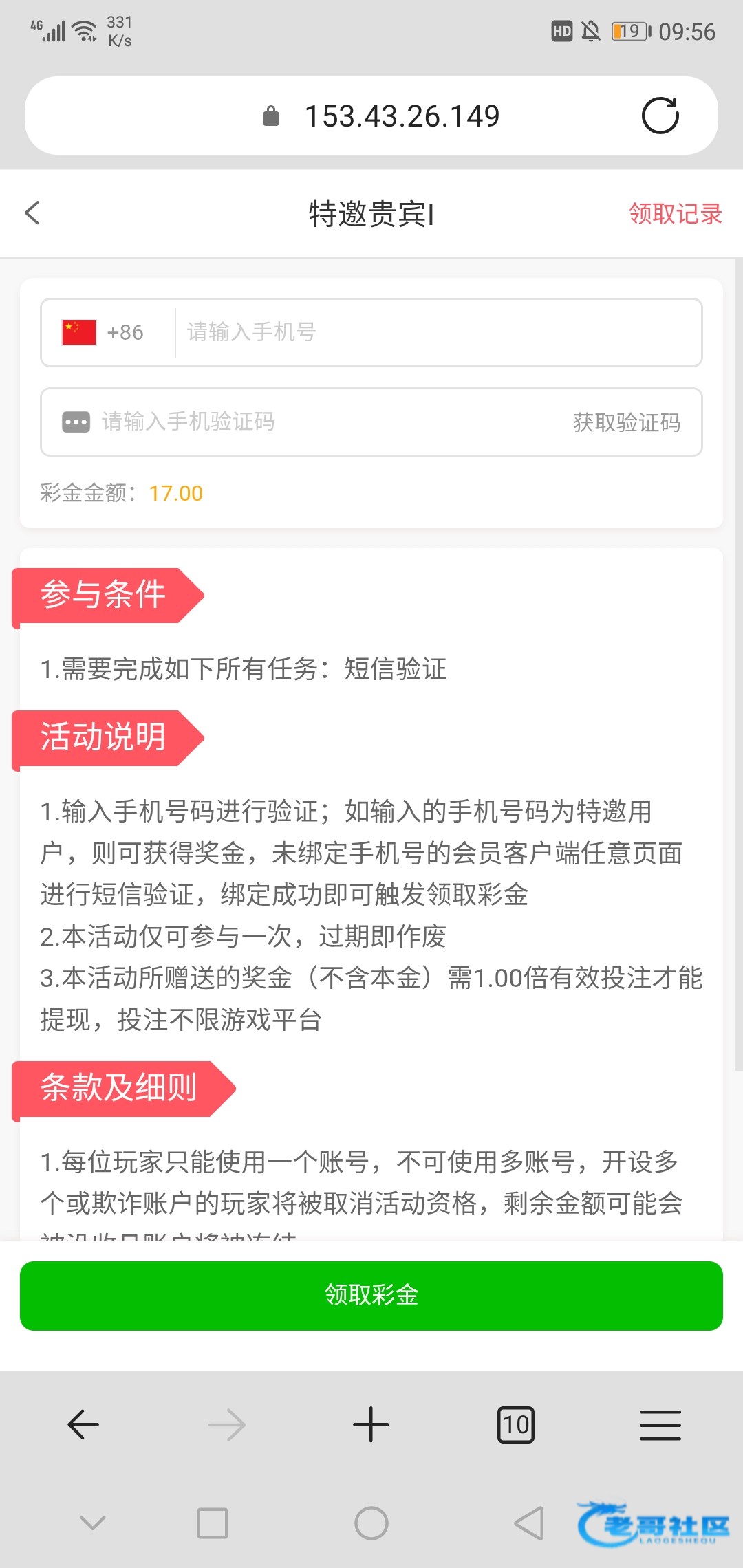Show recent apps
The image size is (743, 1568).
point(213,1523)
